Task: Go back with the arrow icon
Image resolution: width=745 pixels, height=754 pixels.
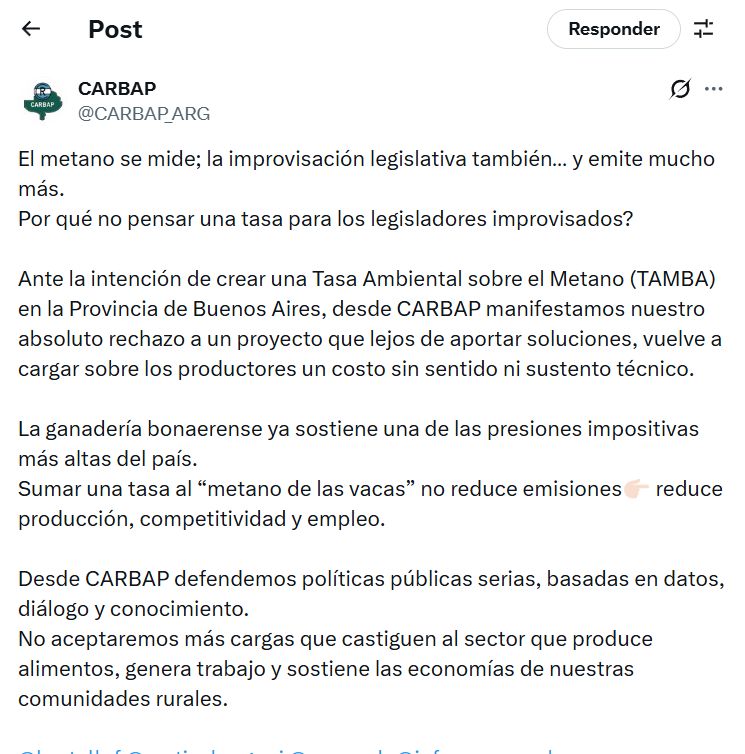Action: [31, 29]
